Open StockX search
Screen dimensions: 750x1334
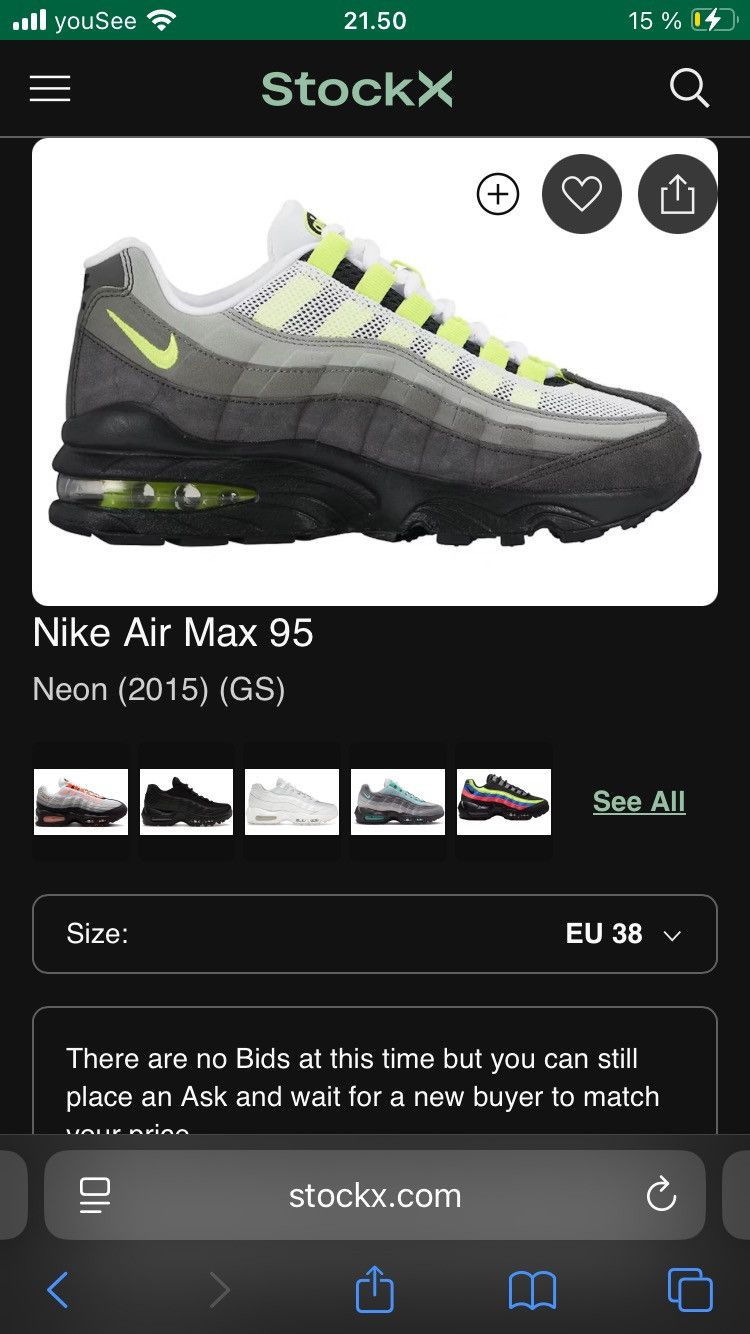[x=689, y=89]
